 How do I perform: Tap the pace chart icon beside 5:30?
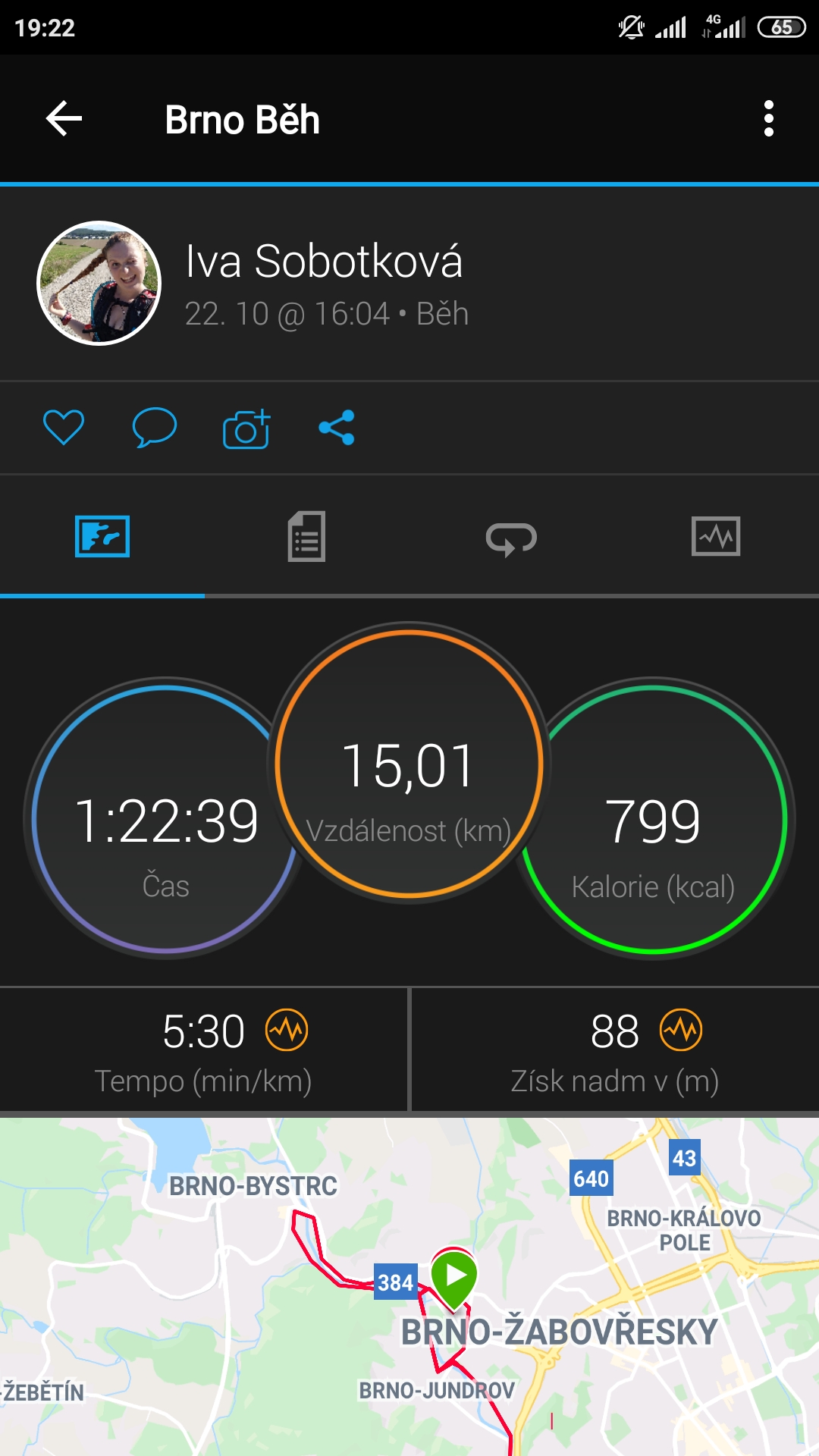[x=287, y=1031]
